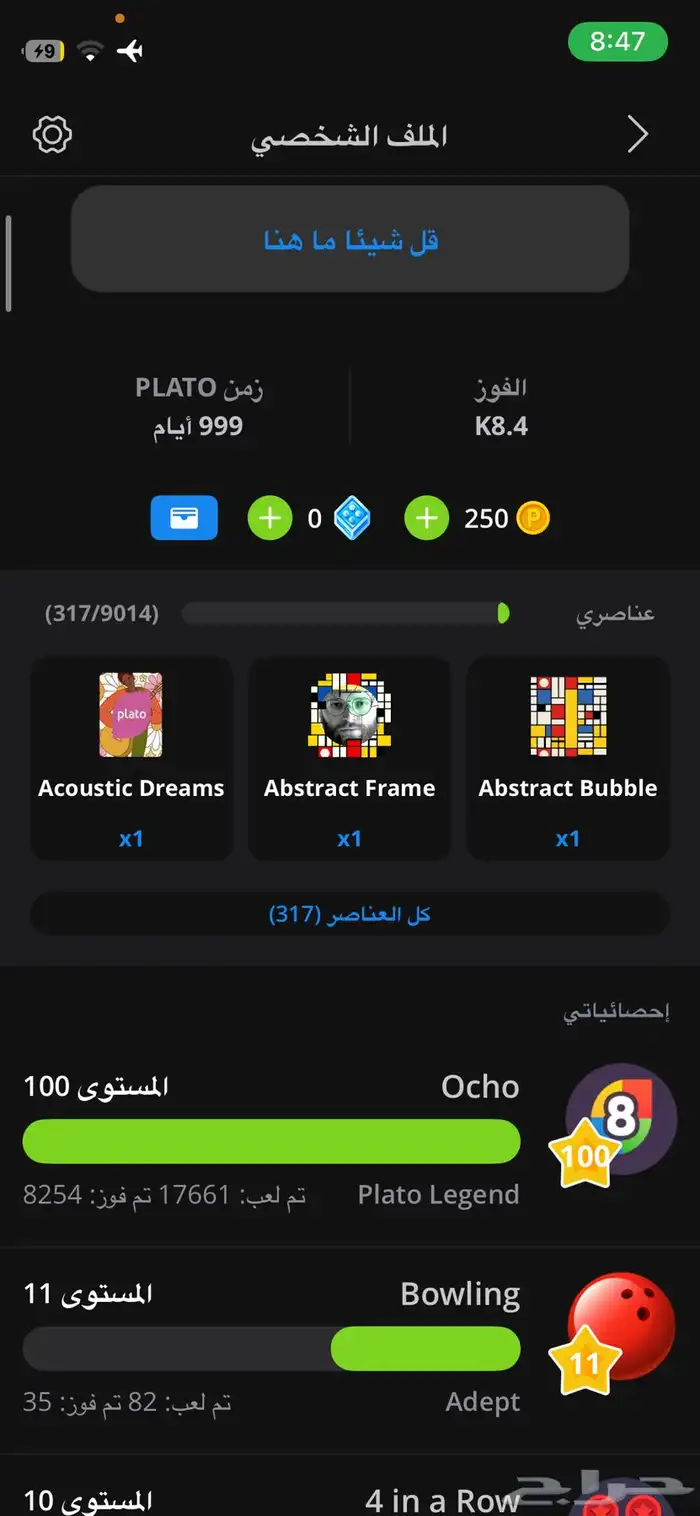
Task: View all items (317)
Action: click(350, 914)
